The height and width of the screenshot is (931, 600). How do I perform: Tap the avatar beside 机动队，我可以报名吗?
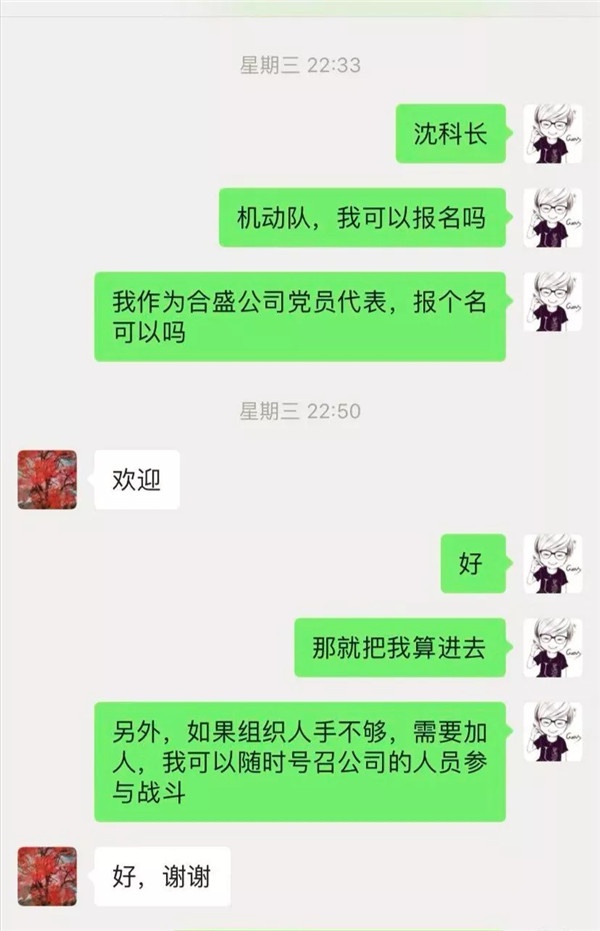(x=552, y=217)
